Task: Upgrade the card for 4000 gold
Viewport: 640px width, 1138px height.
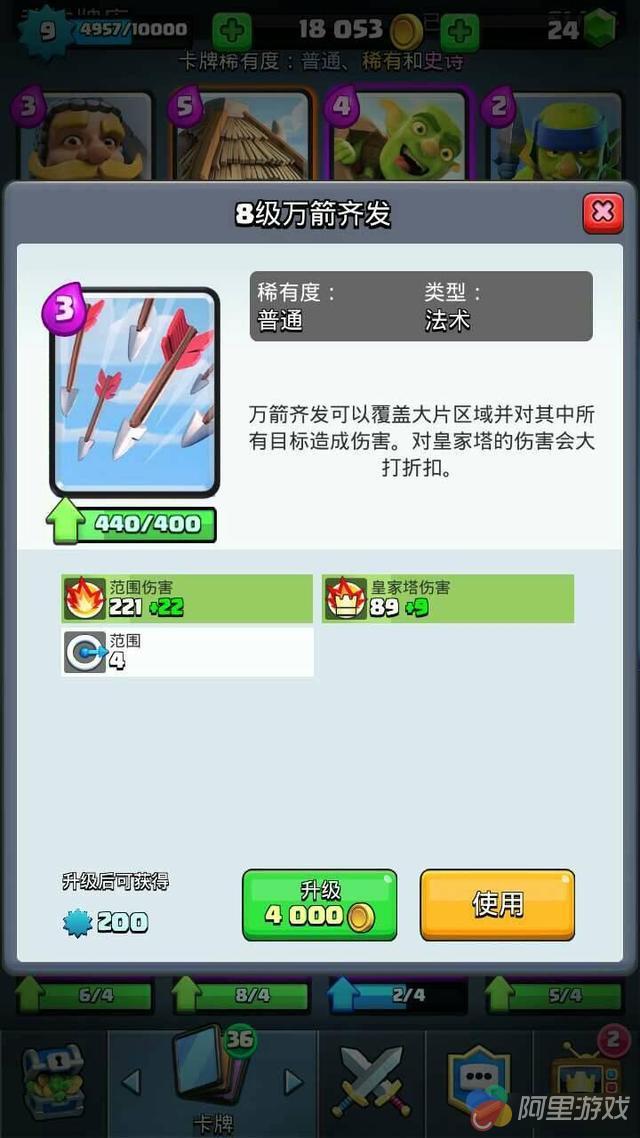Action: pyautogui.click(x=319, y=904)
